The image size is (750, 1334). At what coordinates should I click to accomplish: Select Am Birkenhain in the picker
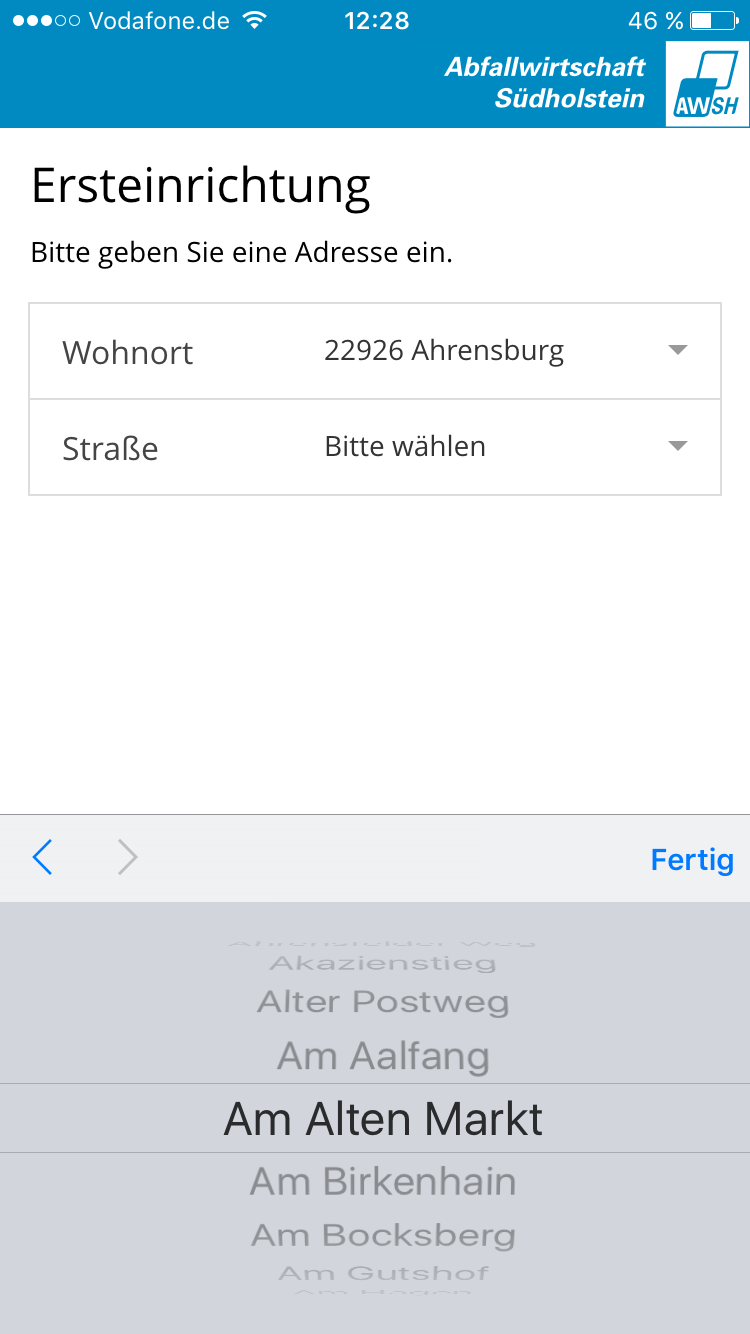383,1181
